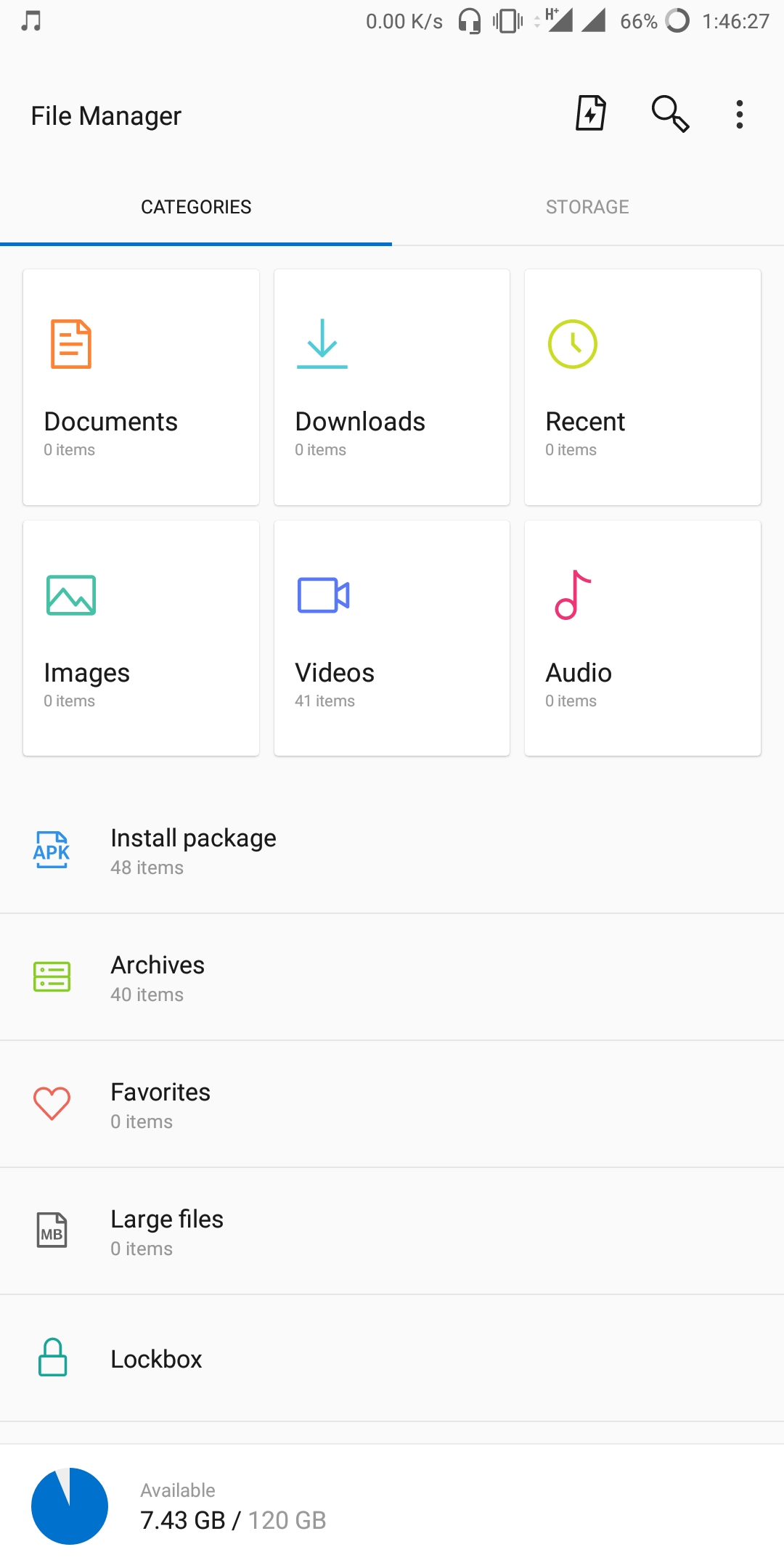Open the Audio category card
The image size is (784, 1568).
642,638
